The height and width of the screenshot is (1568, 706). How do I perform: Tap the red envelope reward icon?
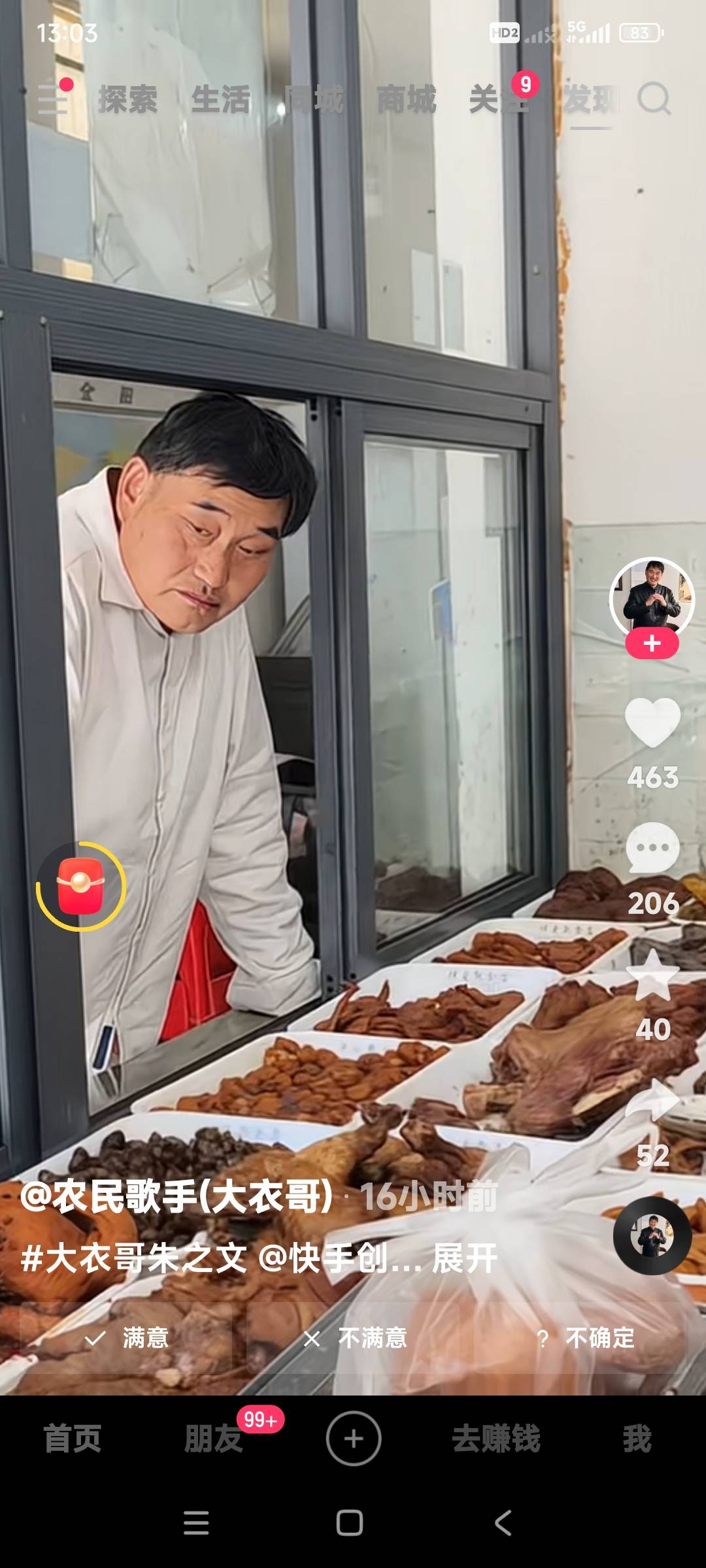81,887
